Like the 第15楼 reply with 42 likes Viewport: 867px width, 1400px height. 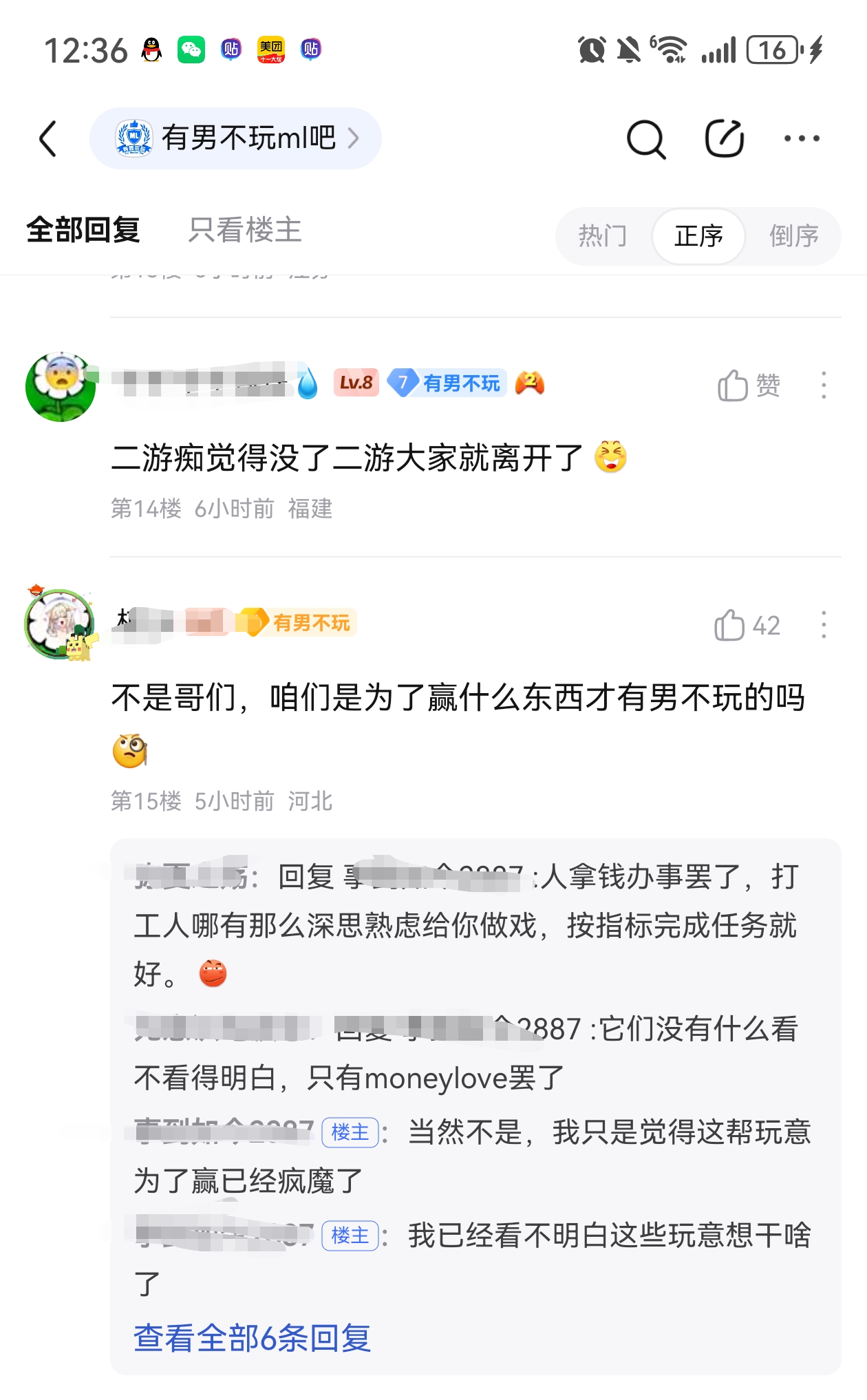tap(747, 626)
